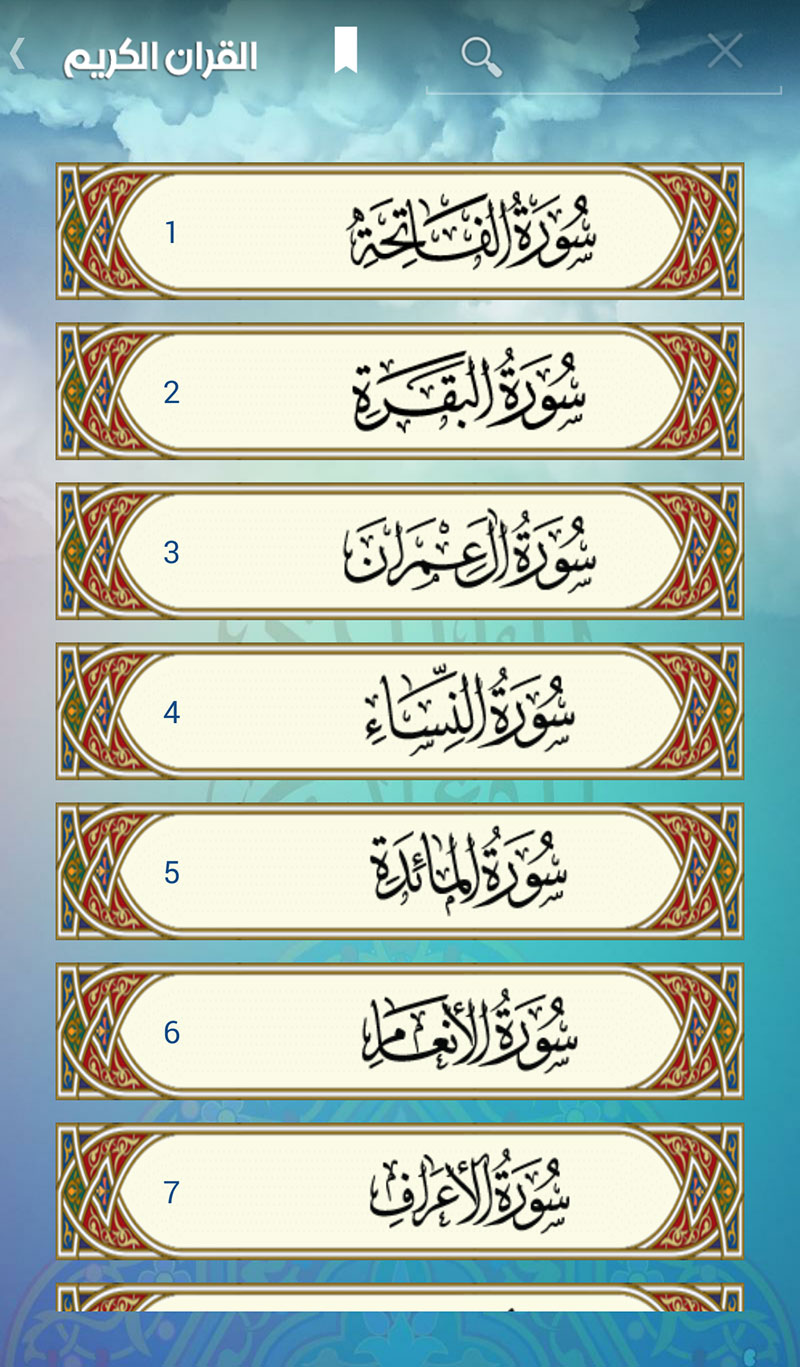Tap the search magnifier icon
Screen dimensions: 800x1367
pyautogui.click(x=481, y=56)
